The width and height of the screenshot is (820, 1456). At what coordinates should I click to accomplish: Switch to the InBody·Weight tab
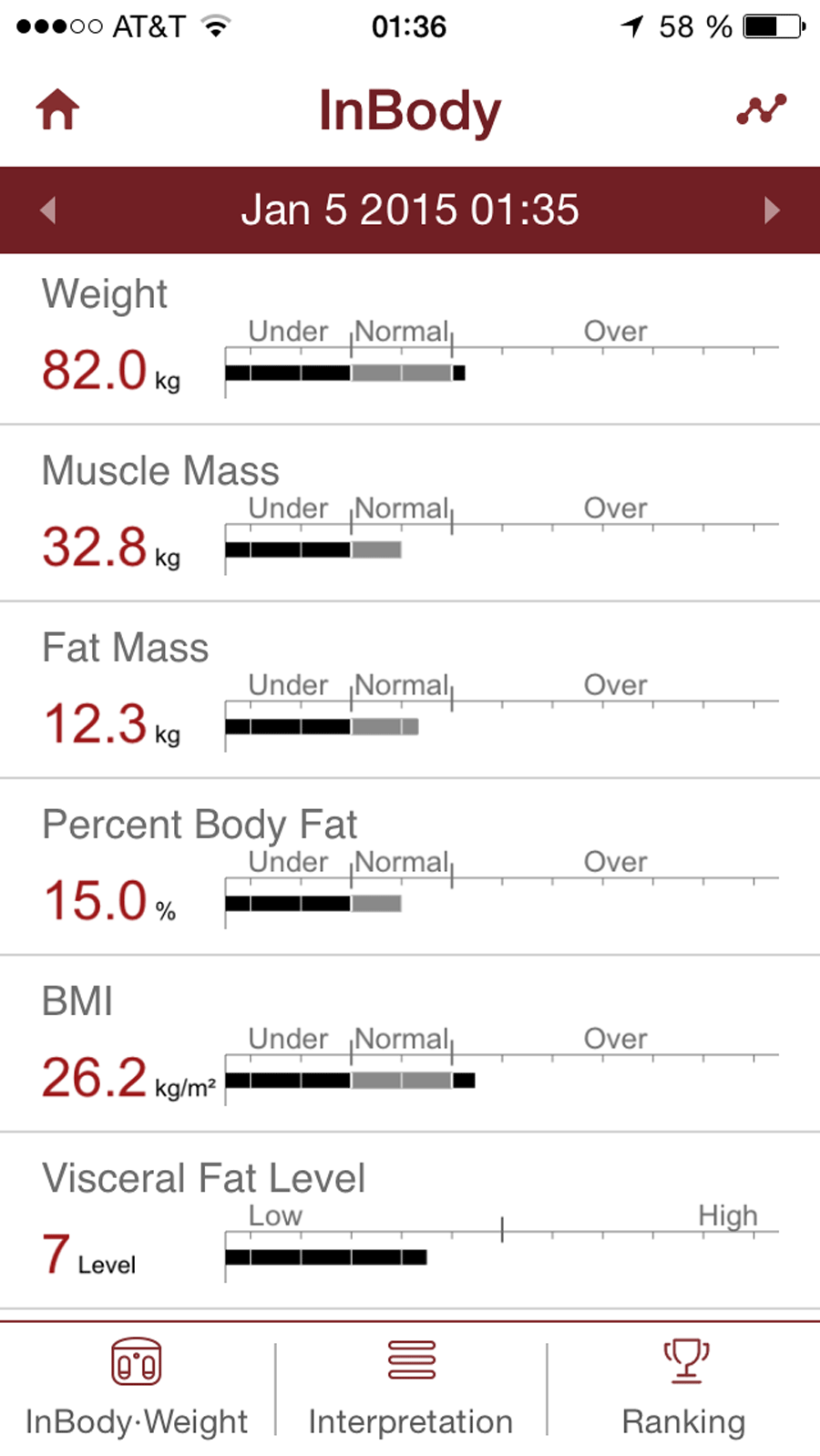(x=137, y=1388)
